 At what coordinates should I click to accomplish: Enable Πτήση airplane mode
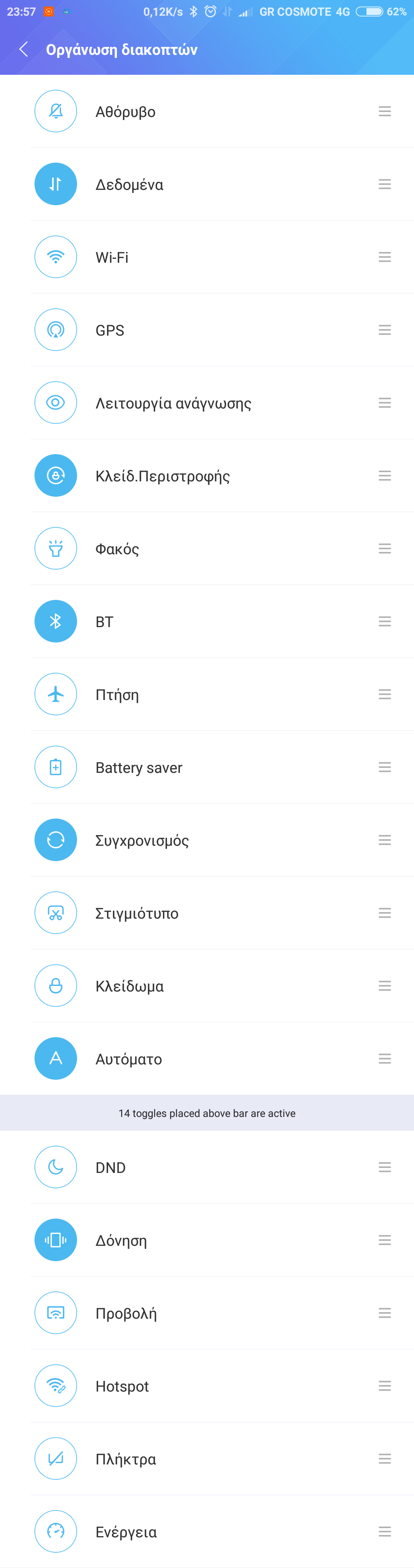coord(55,694)
